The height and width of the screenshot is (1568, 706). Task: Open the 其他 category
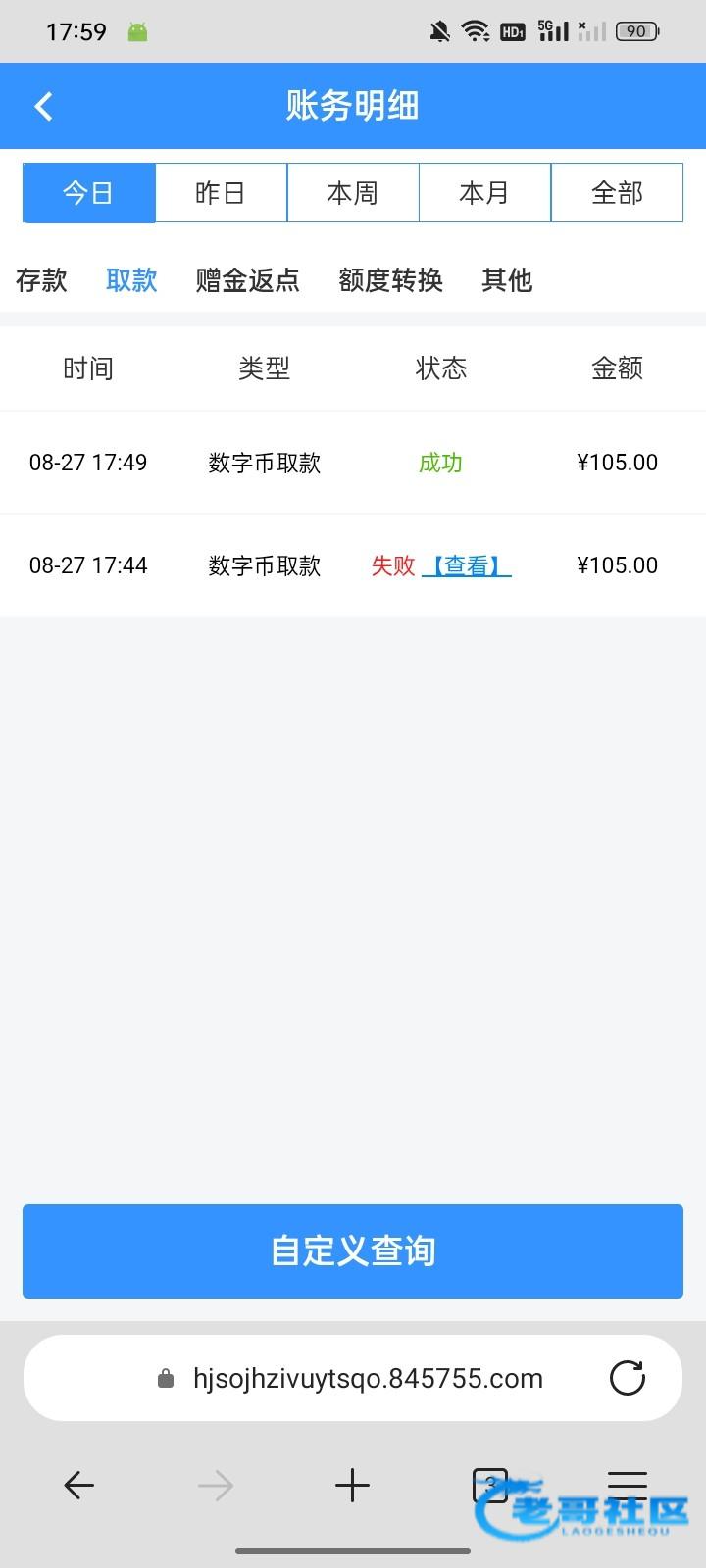pyautogui.click(x=507, y=280)
